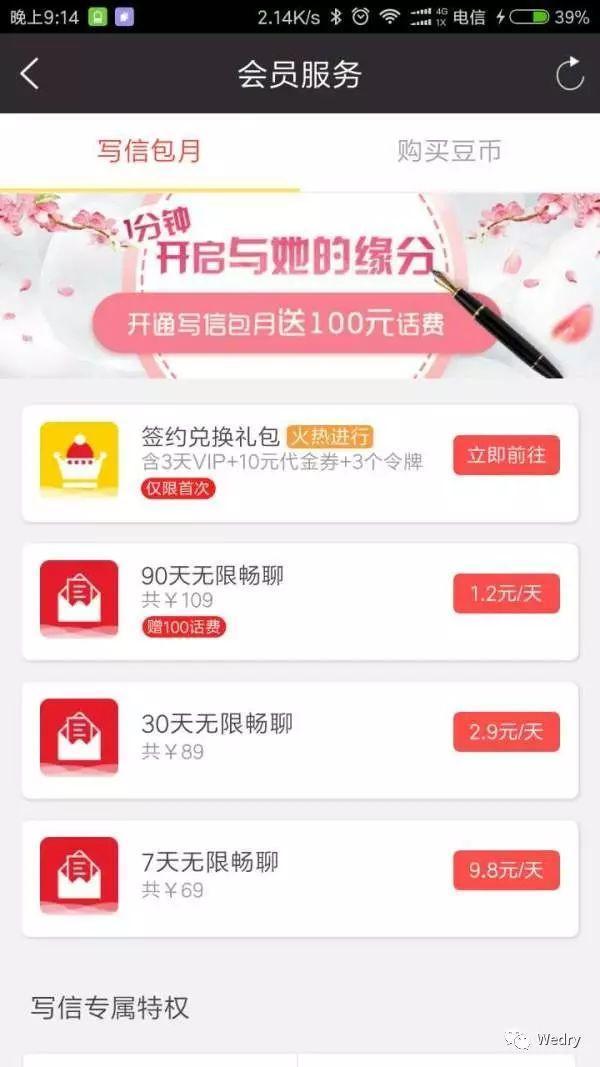Screen dimensions: 600x1067
Task: Switch to the 购买豆币 tab
Action: (x=449, y=152)
